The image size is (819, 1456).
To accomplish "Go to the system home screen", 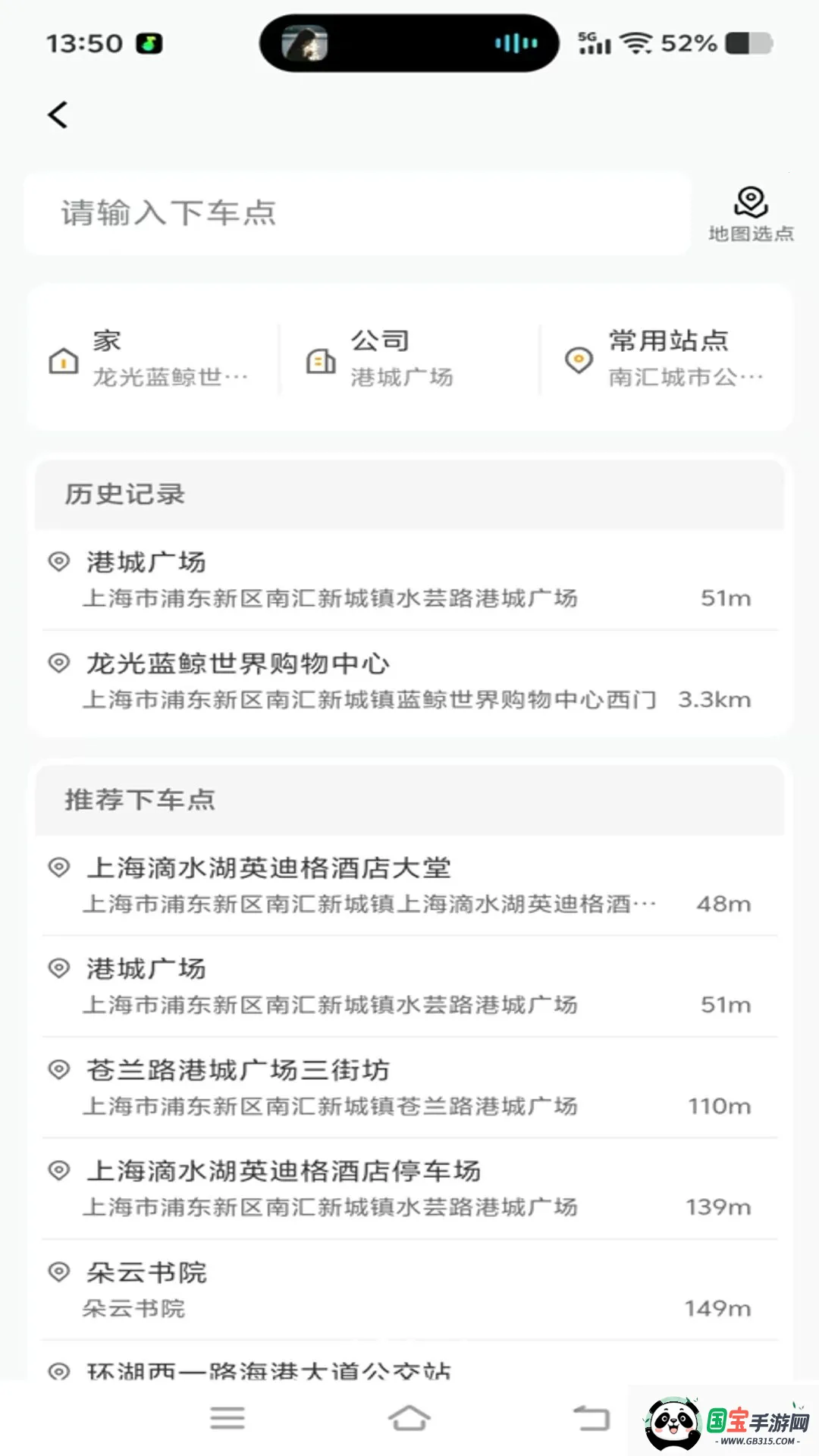I will click(409, 1417).
